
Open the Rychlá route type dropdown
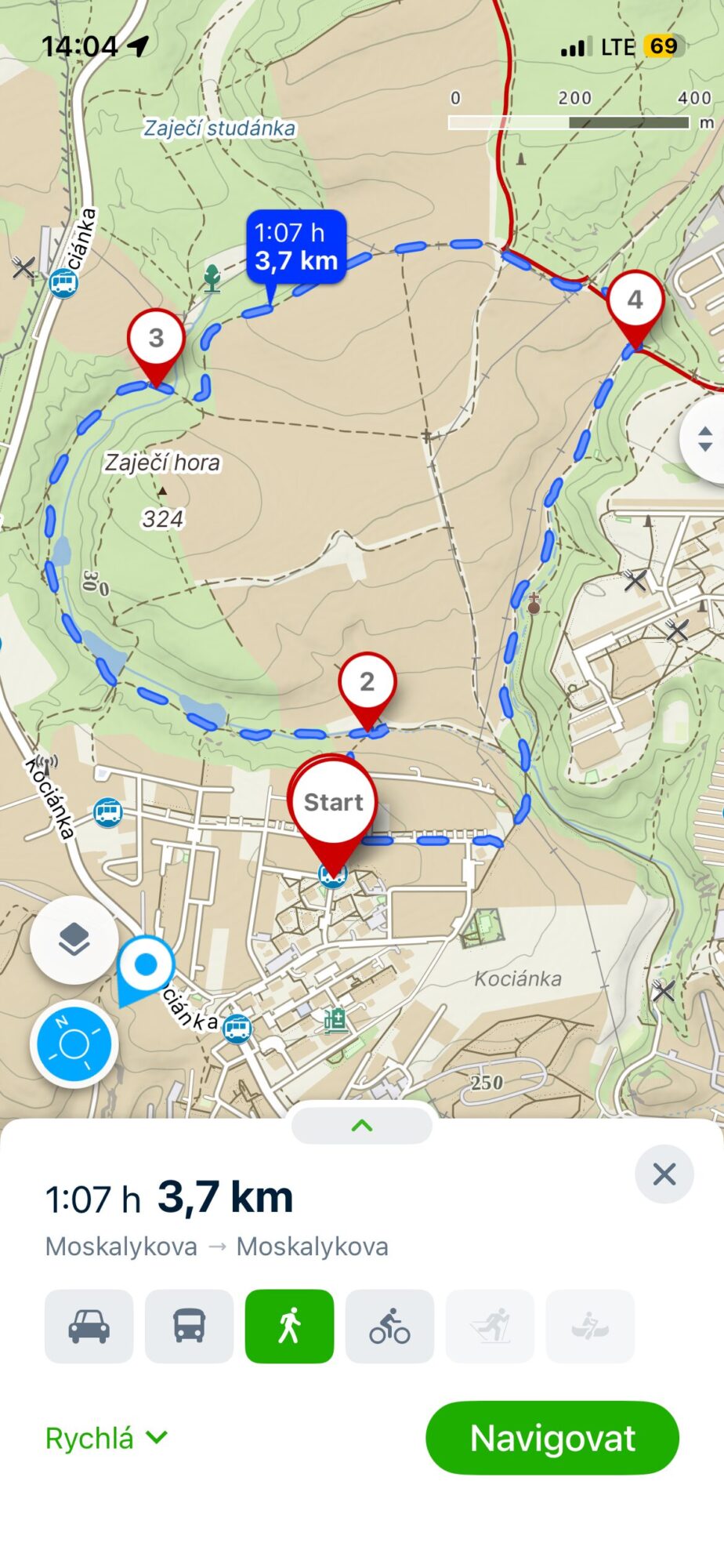[106, 1438]
